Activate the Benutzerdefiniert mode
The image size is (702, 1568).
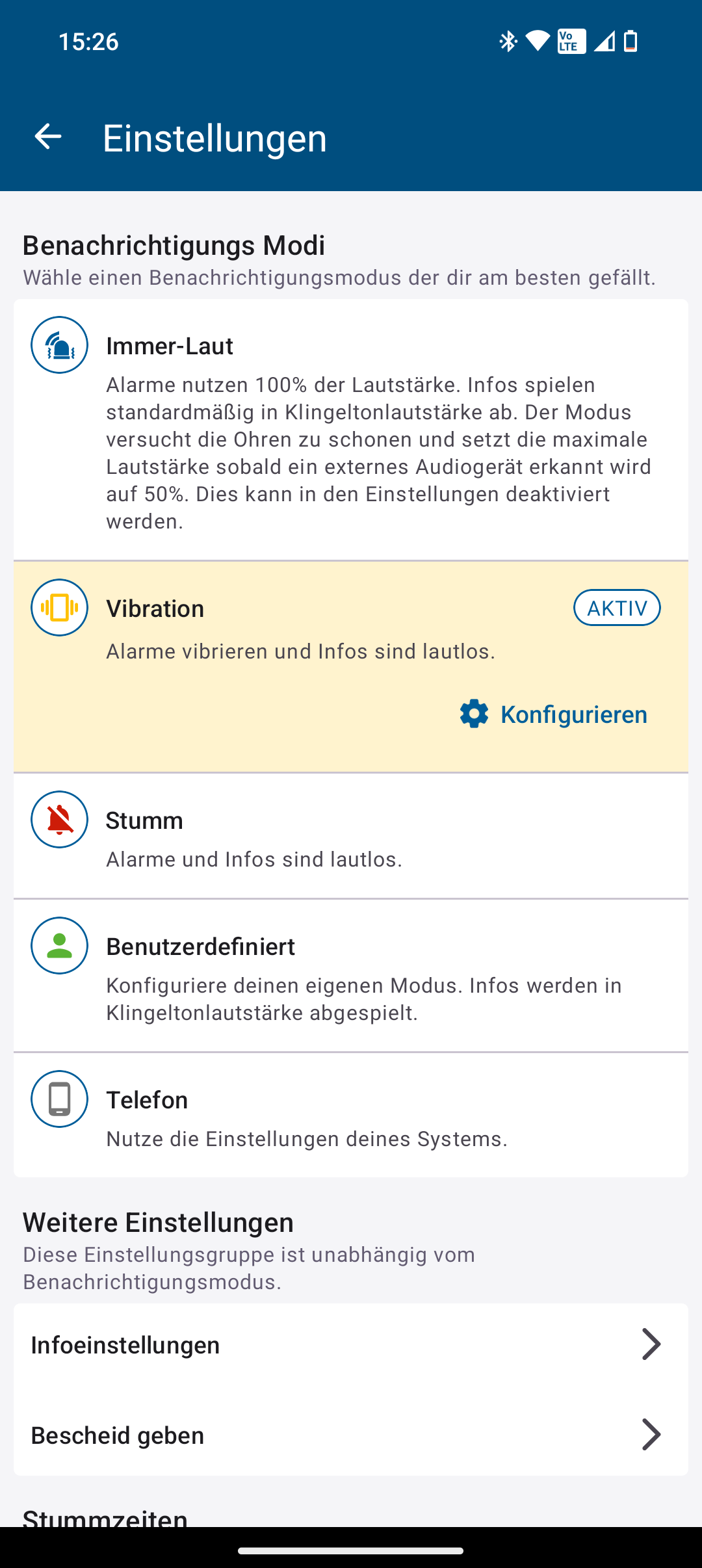351,976
